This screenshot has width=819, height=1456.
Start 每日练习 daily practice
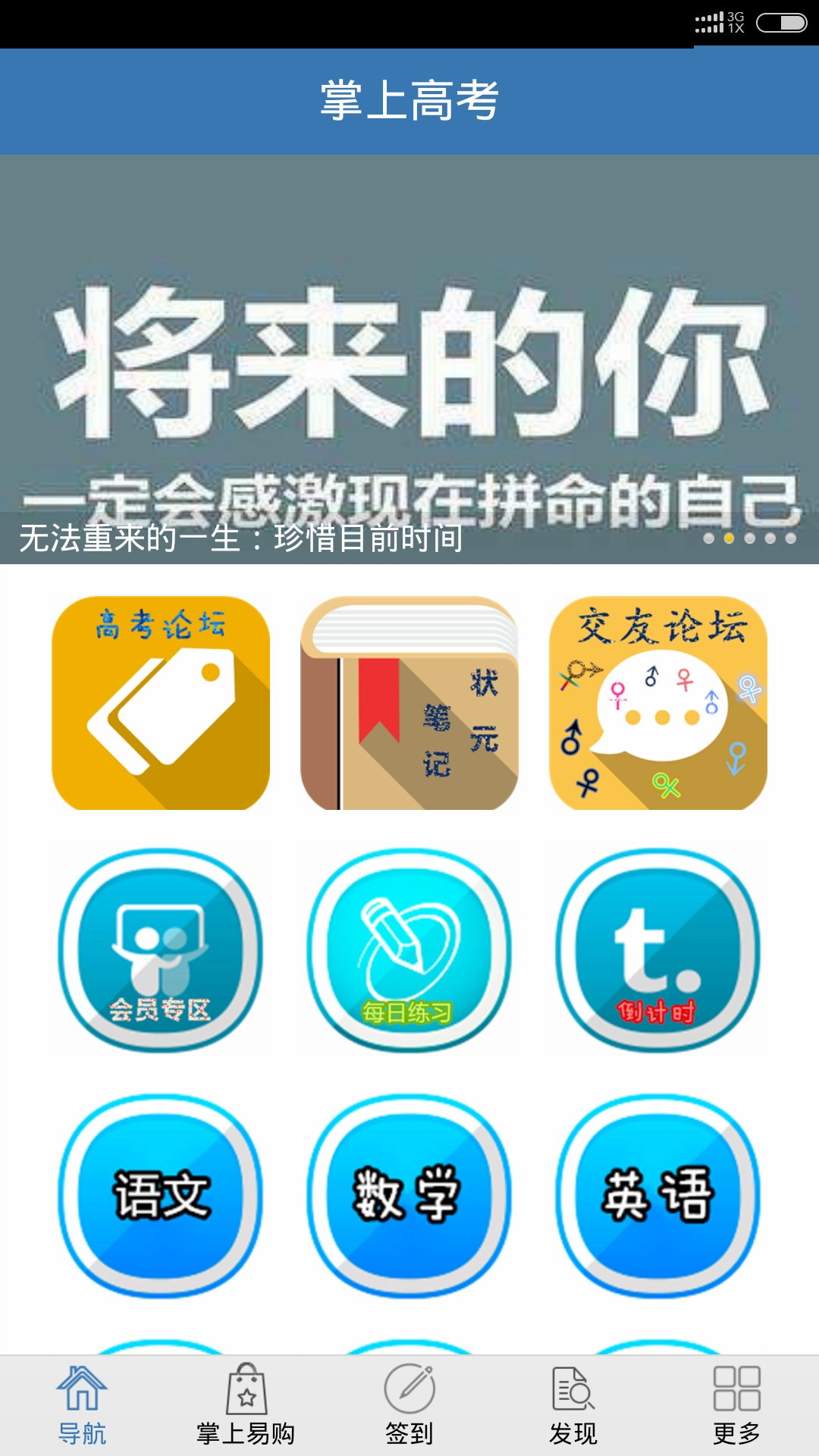[x=409, y=951]
